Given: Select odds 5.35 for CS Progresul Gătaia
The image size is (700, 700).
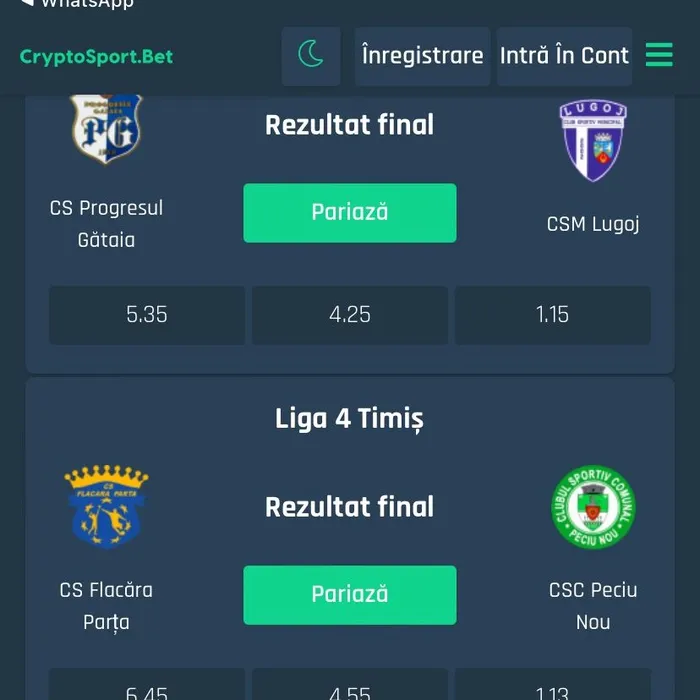Looking at the screenshot, I should pos(147,315).
